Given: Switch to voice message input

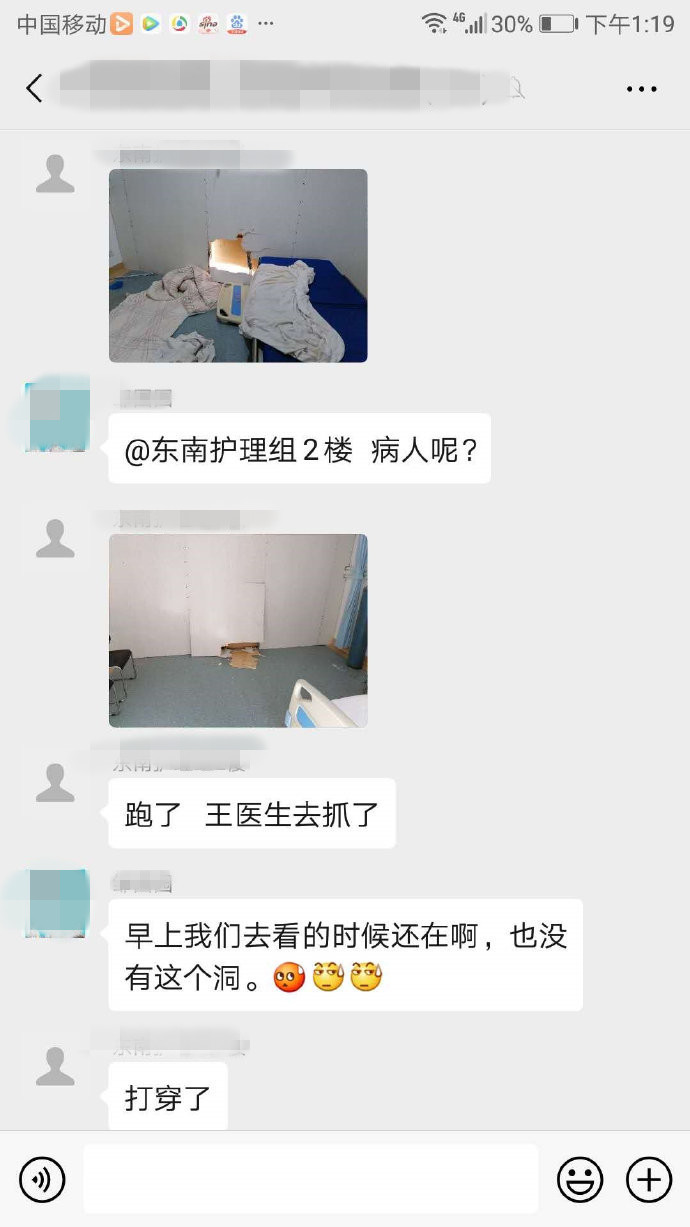Looking at the screenshot, I should pos(42,1180).
